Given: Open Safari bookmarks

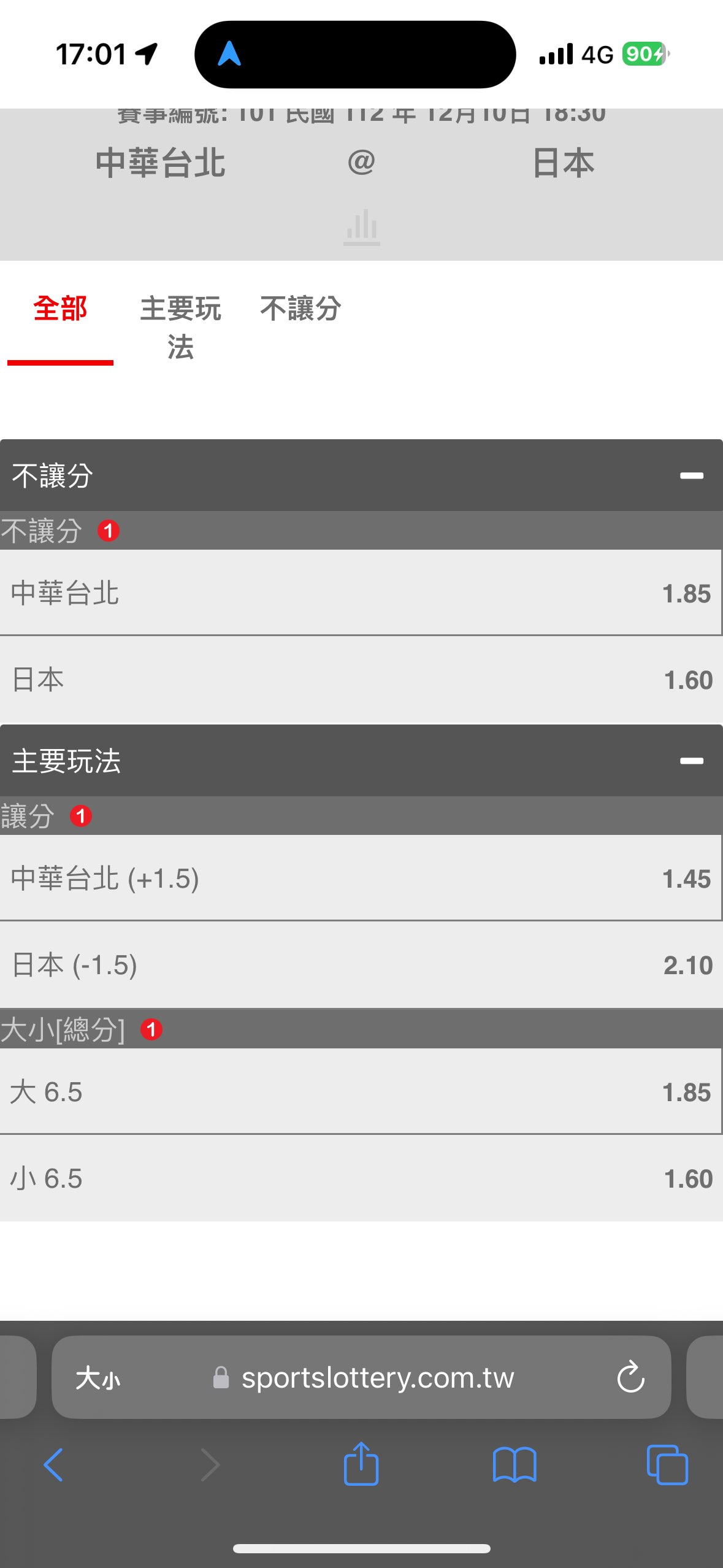Looking at the screenshot, I should (515, 1465).
